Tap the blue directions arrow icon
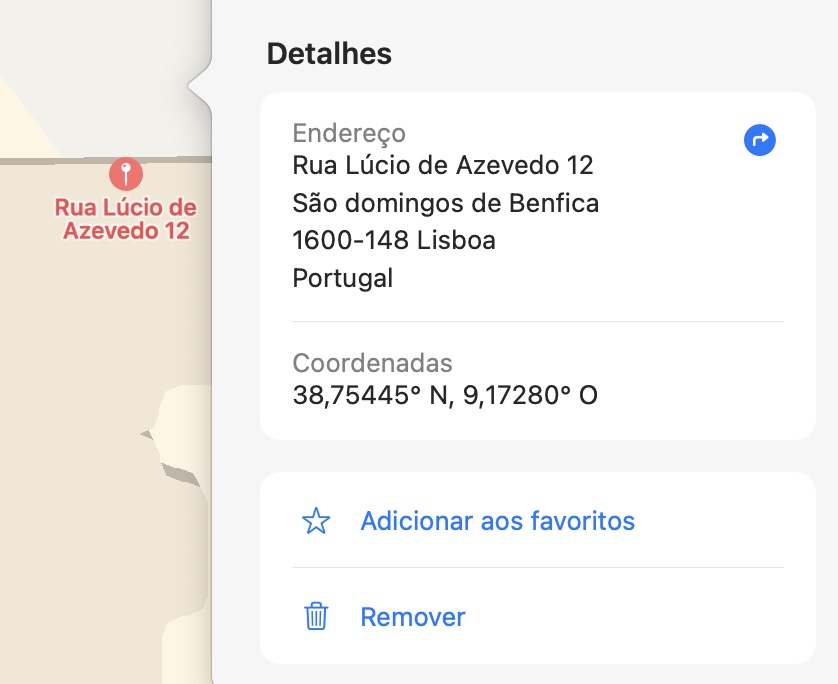Image resolution: width=838 pixels, height=684 pixels. pos(760,141)
